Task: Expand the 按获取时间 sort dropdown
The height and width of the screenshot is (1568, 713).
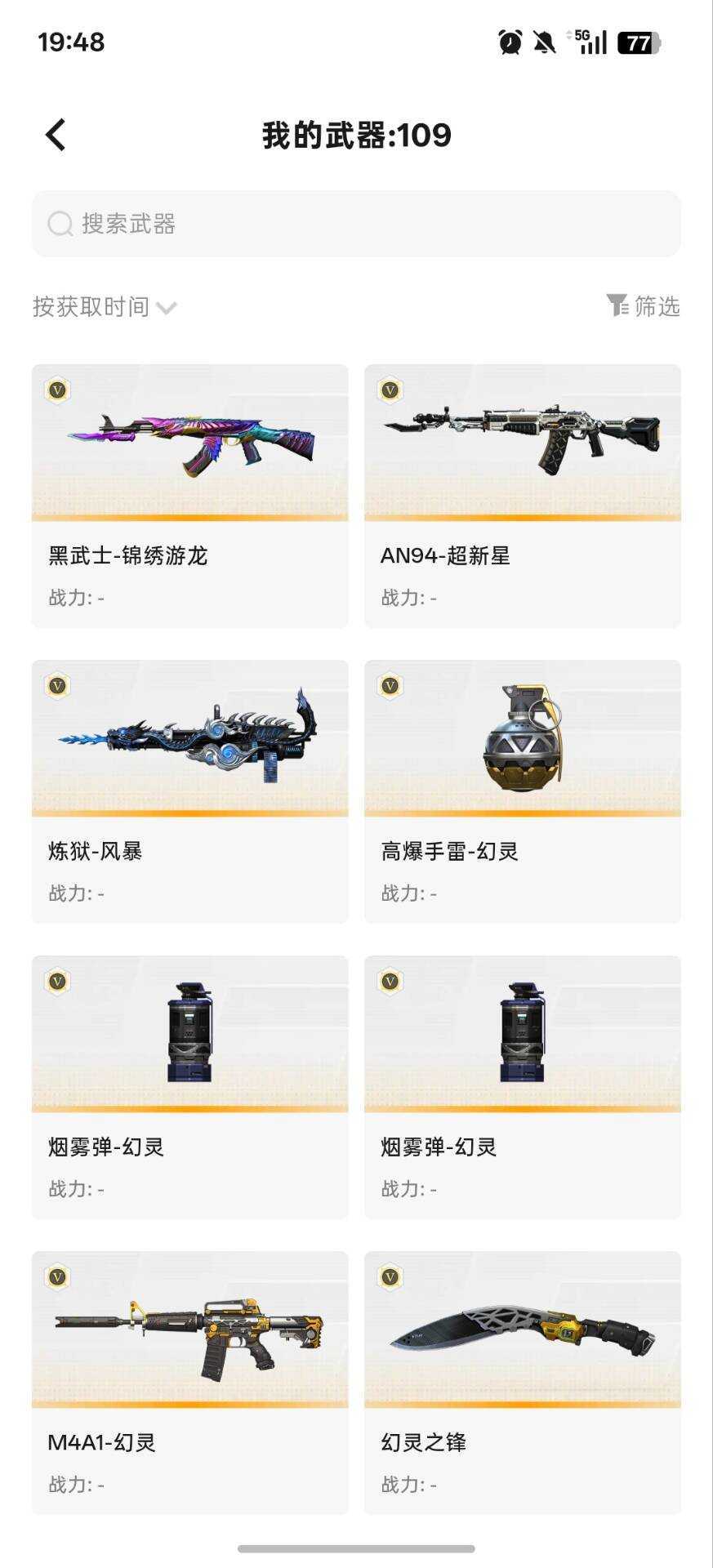Action: click(105, 307)
